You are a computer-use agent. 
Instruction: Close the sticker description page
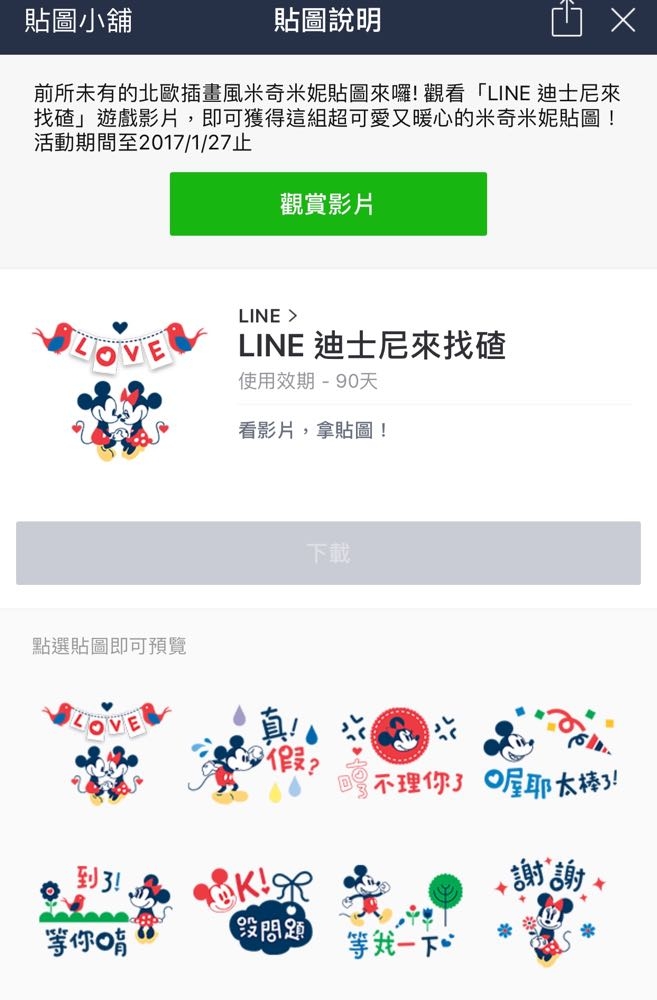623,20
